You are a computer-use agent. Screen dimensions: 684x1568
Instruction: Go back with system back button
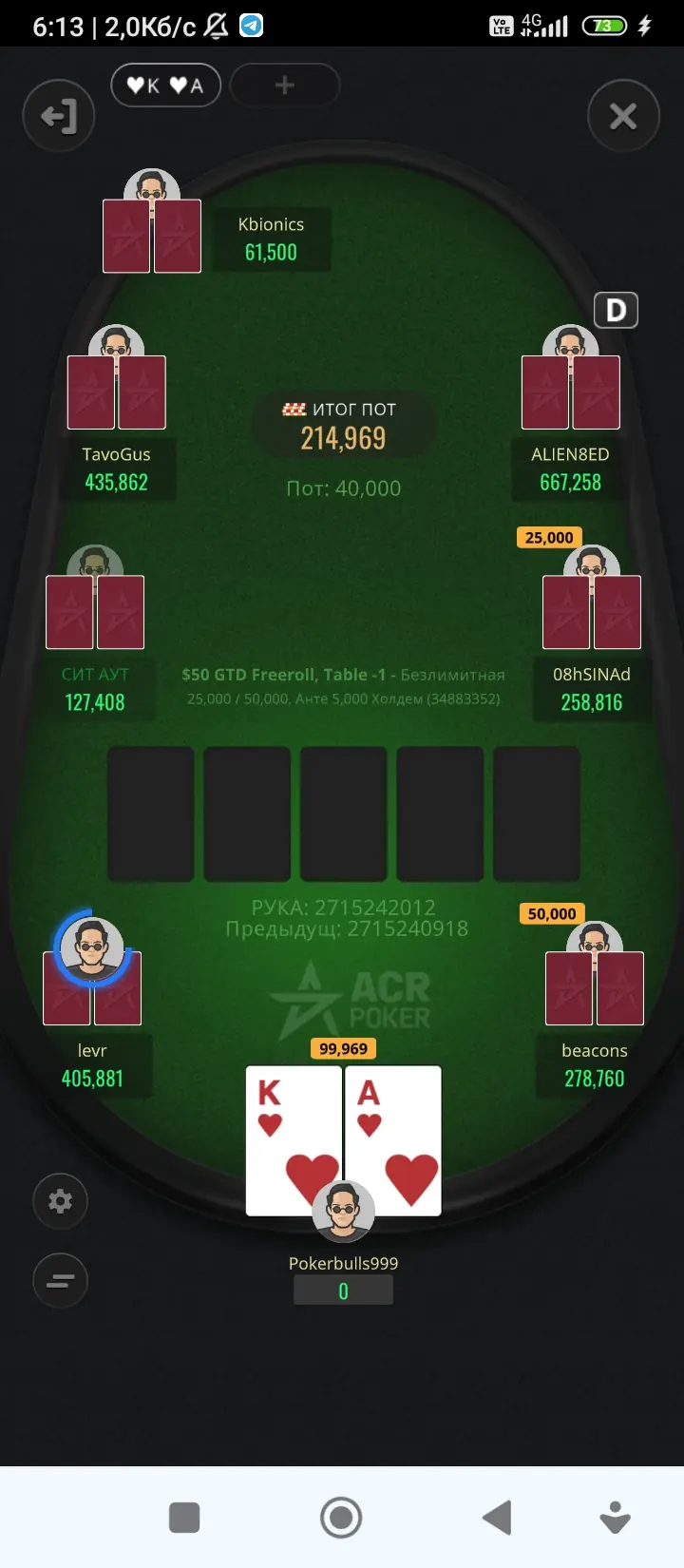tap(497, 1518)
